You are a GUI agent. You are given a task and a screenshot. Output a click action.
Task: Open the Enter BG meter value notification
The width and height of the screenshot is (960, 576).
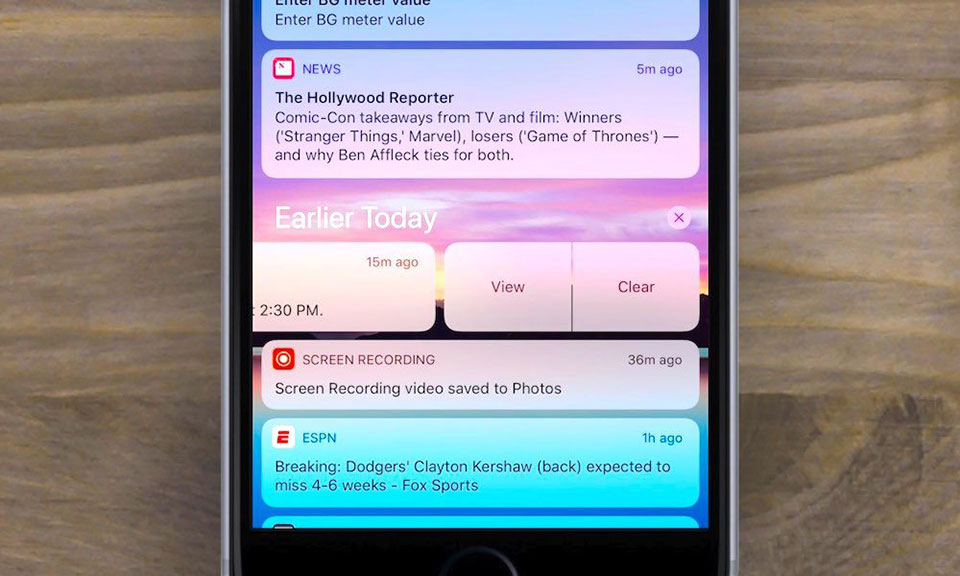(x=480, y=18)
